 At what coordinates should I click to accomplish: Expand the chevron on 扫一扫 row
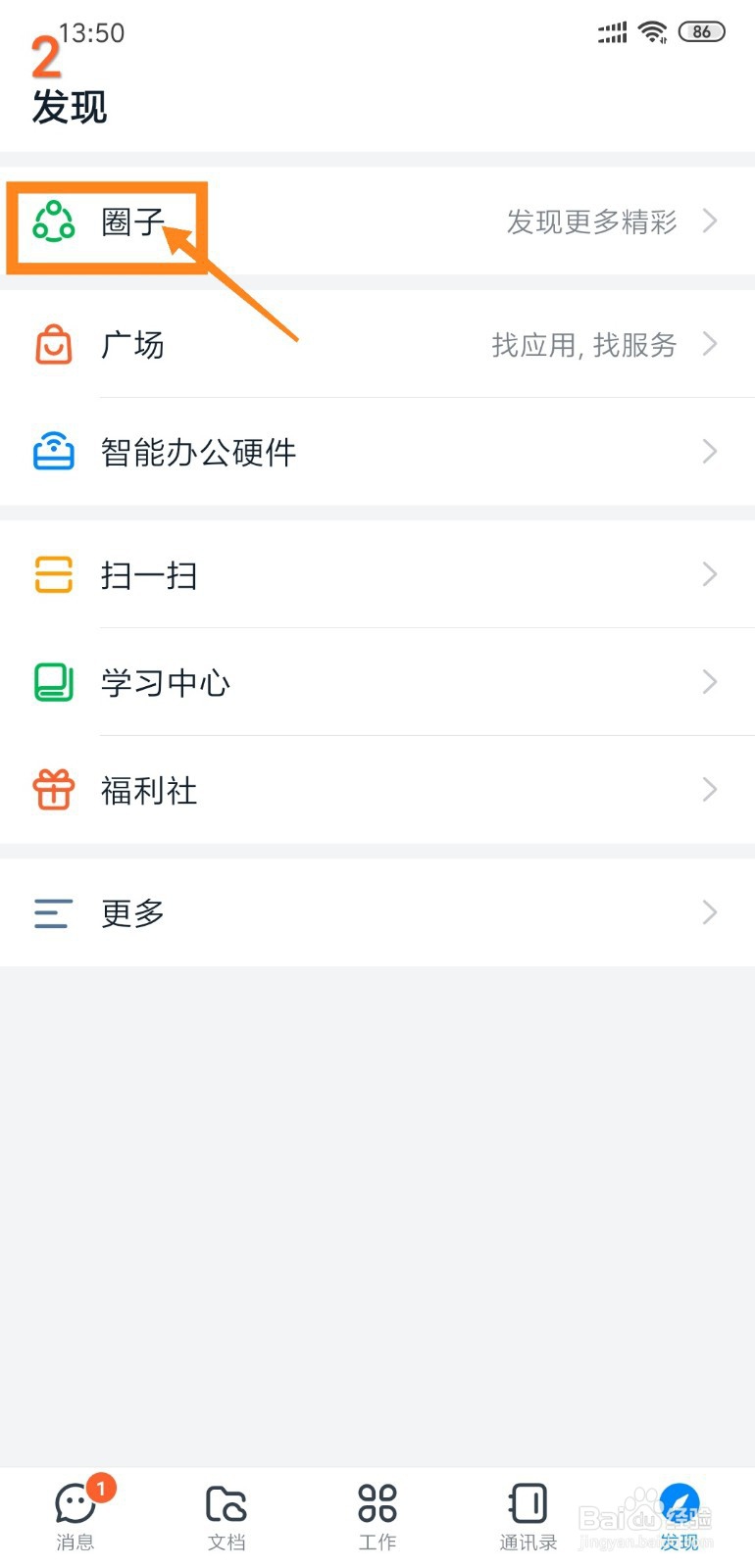click(x=709, y=575)
